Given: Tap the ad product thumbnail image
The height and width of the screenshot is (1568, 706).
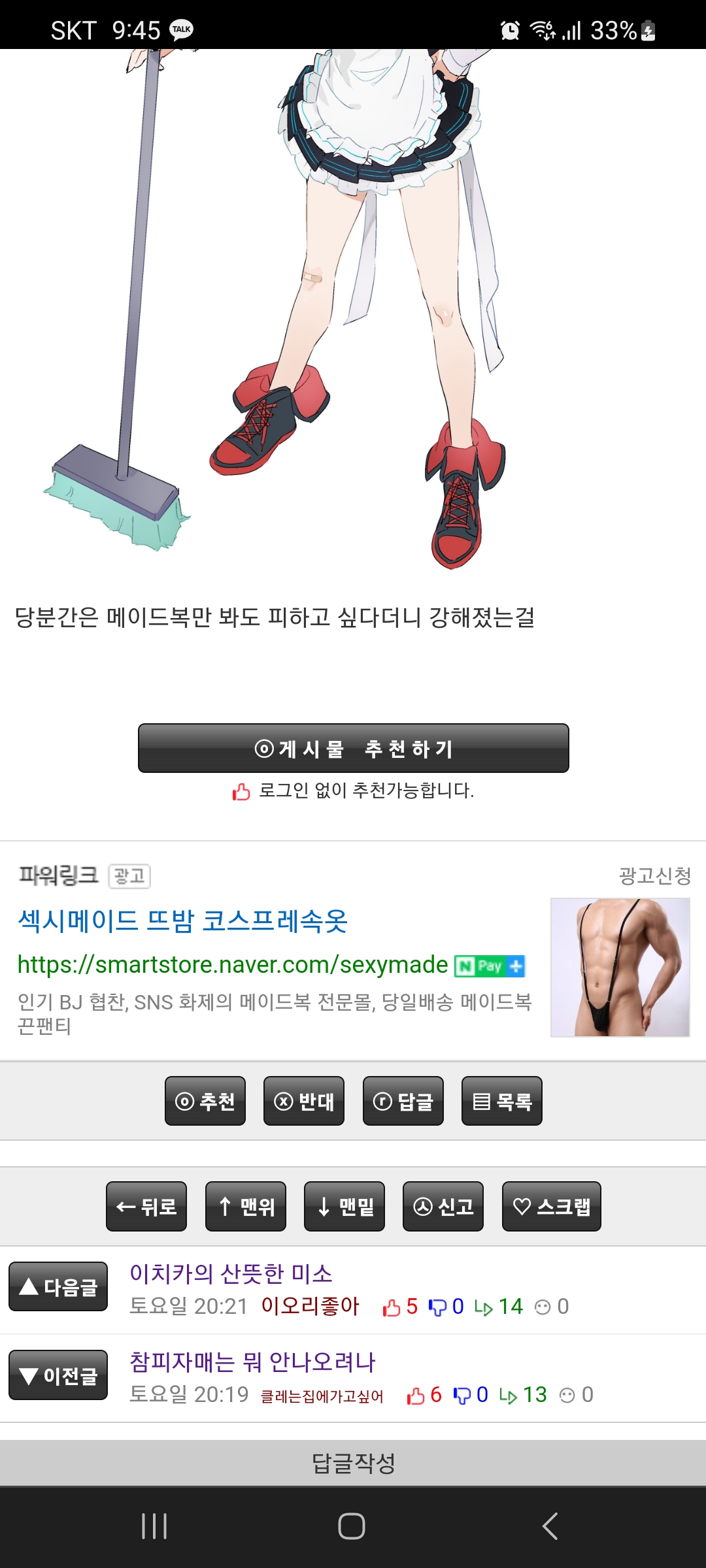Looking at the screenshot, I should click(x=620, y=968).
